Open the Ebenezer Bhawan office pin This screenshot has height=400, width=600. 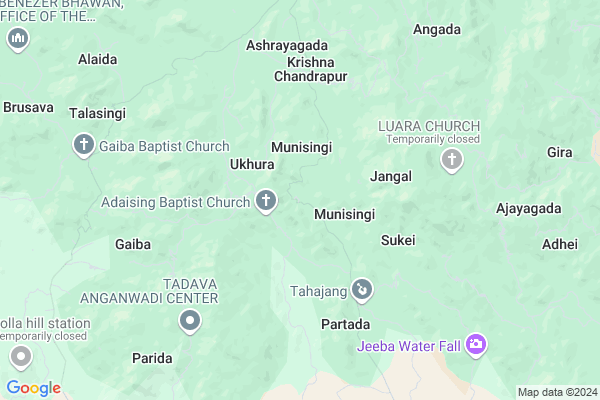click(16, 39)
